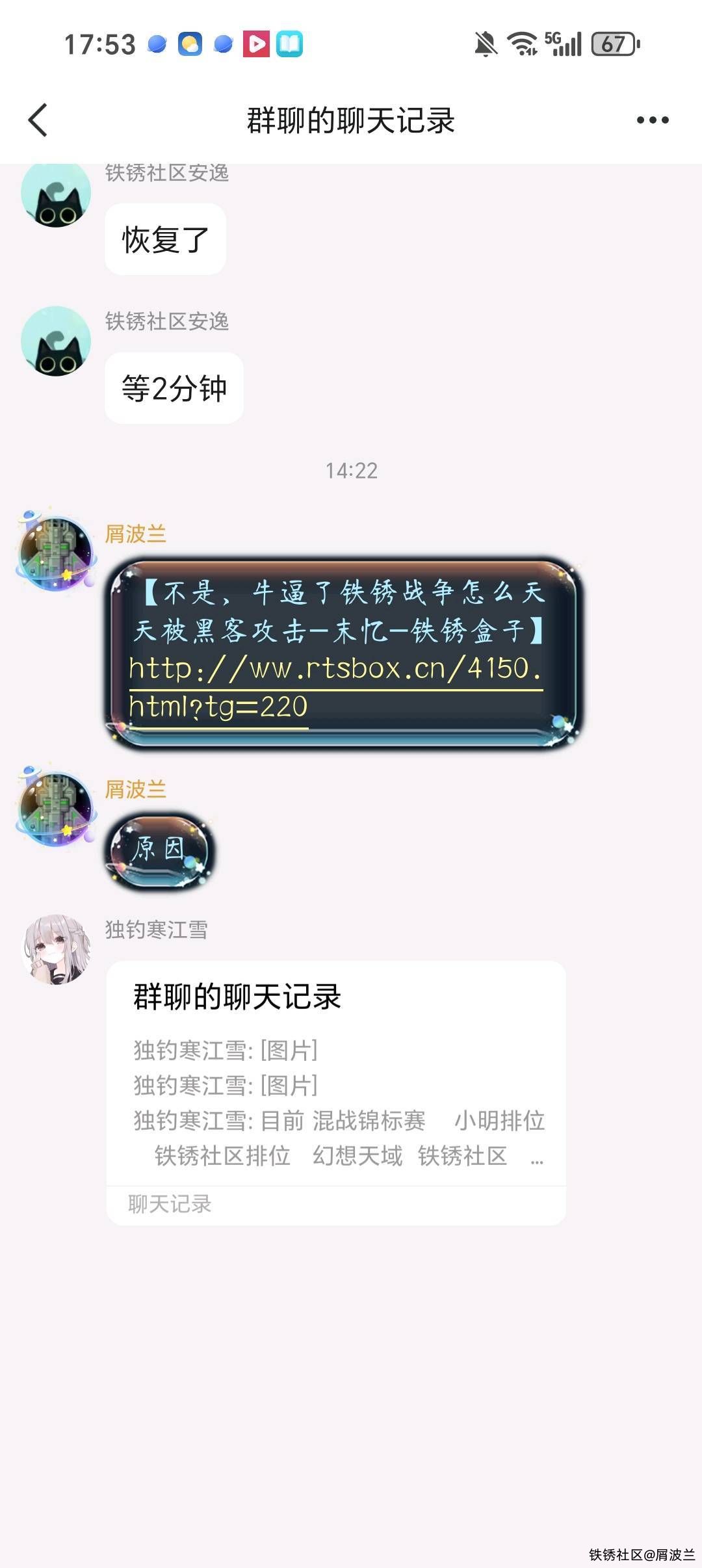Open the three-dot overflow menu

tap(652, 120)
